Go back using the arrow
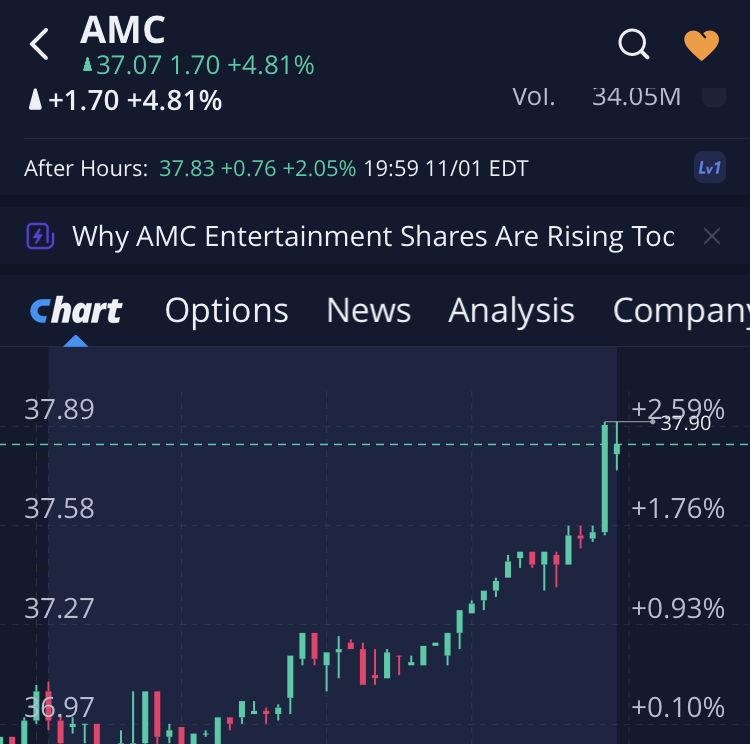Screen dimensions: 750x744 (39, 45)
